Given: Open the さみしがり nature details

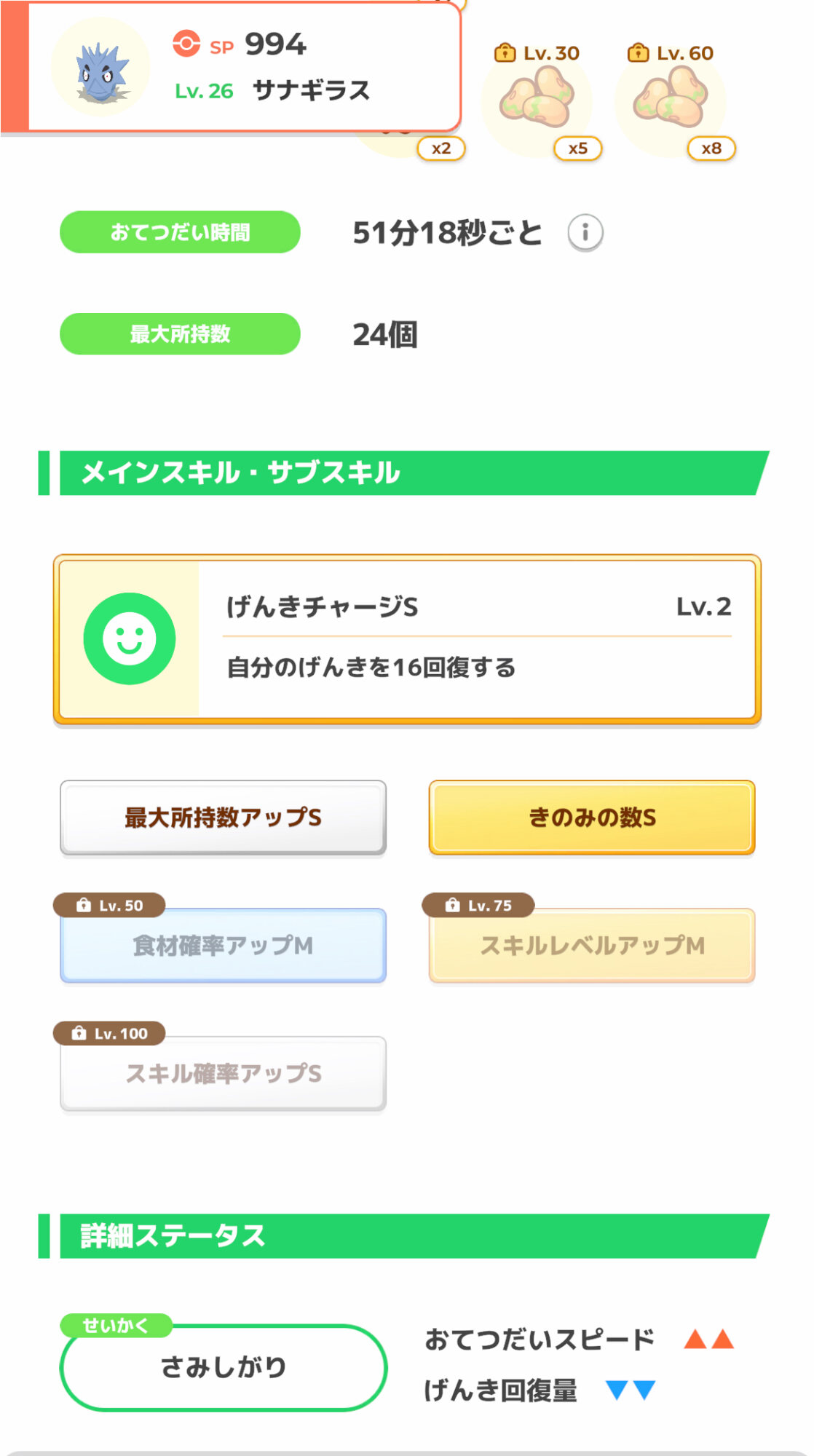Looking at the screenshot, I should point(223,1367).
